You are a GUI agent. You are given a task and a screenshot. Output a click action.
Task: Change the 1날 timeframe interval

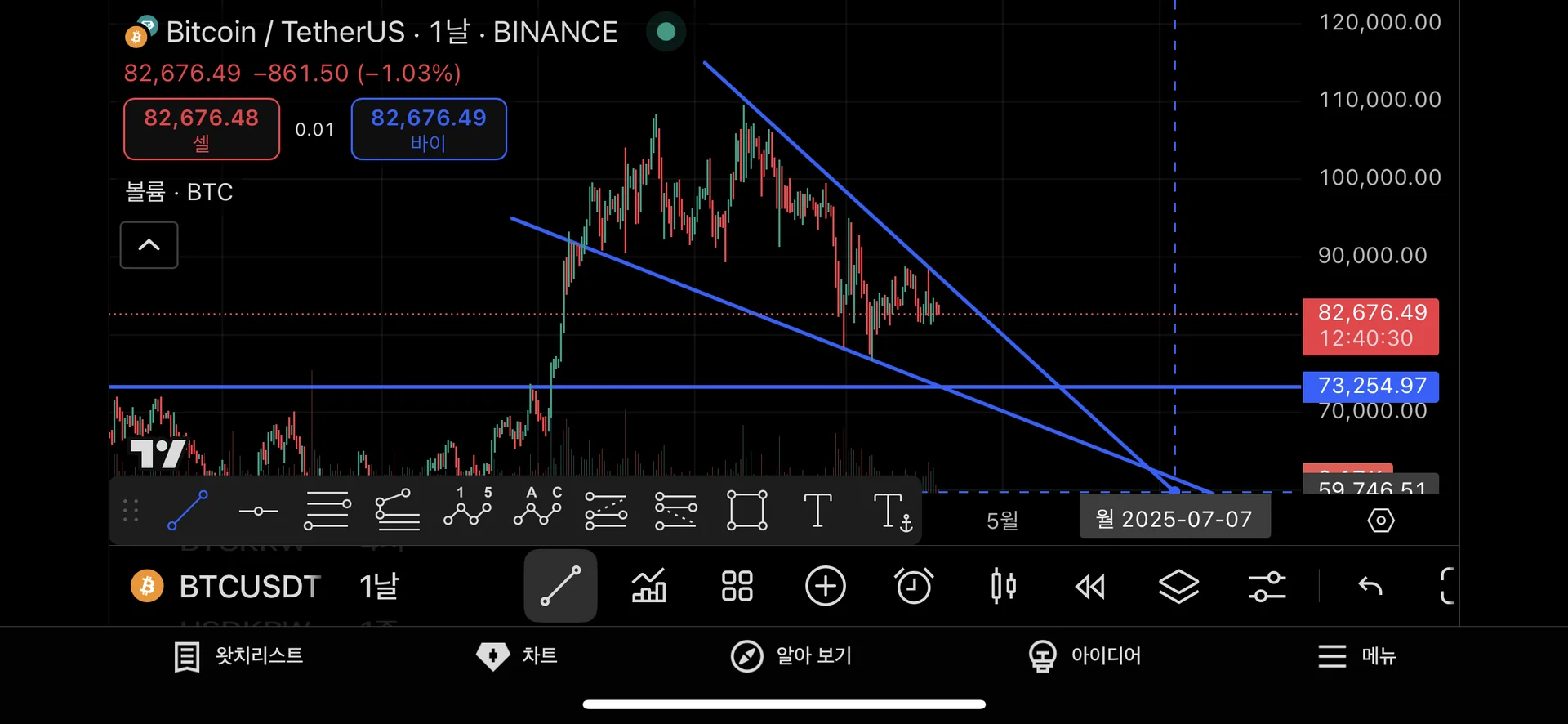(x=379, y=586)
